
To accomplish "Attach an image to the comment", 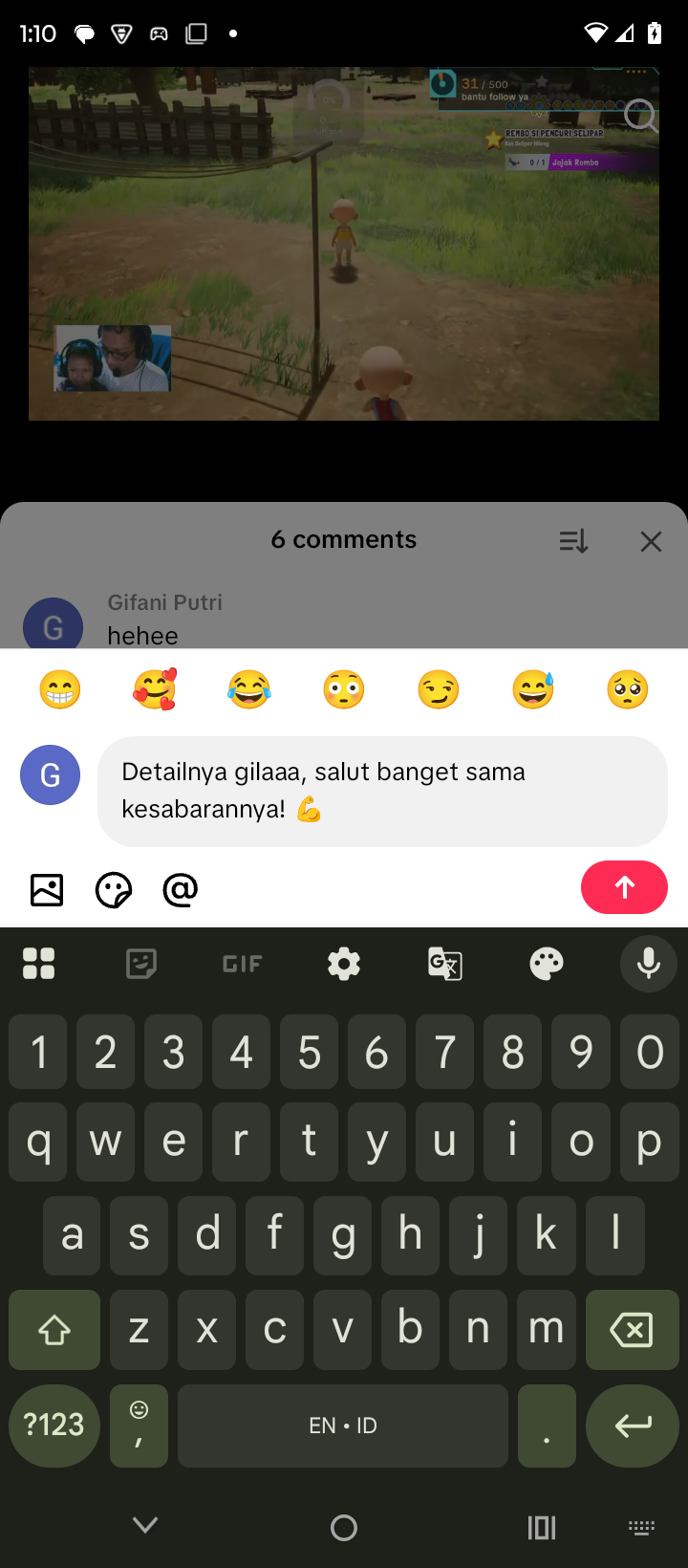I will (47, 890).
